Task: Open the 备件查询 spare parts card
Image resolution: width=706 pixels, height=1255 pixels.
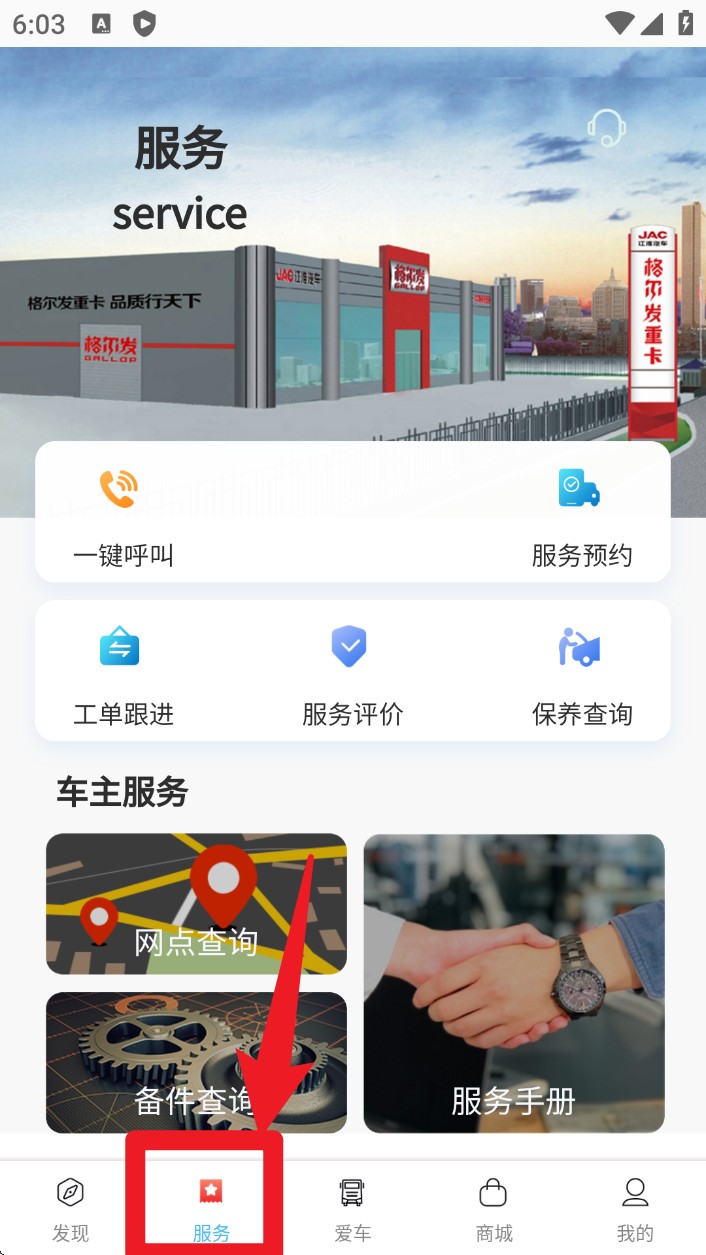Action: [196, 1062]
